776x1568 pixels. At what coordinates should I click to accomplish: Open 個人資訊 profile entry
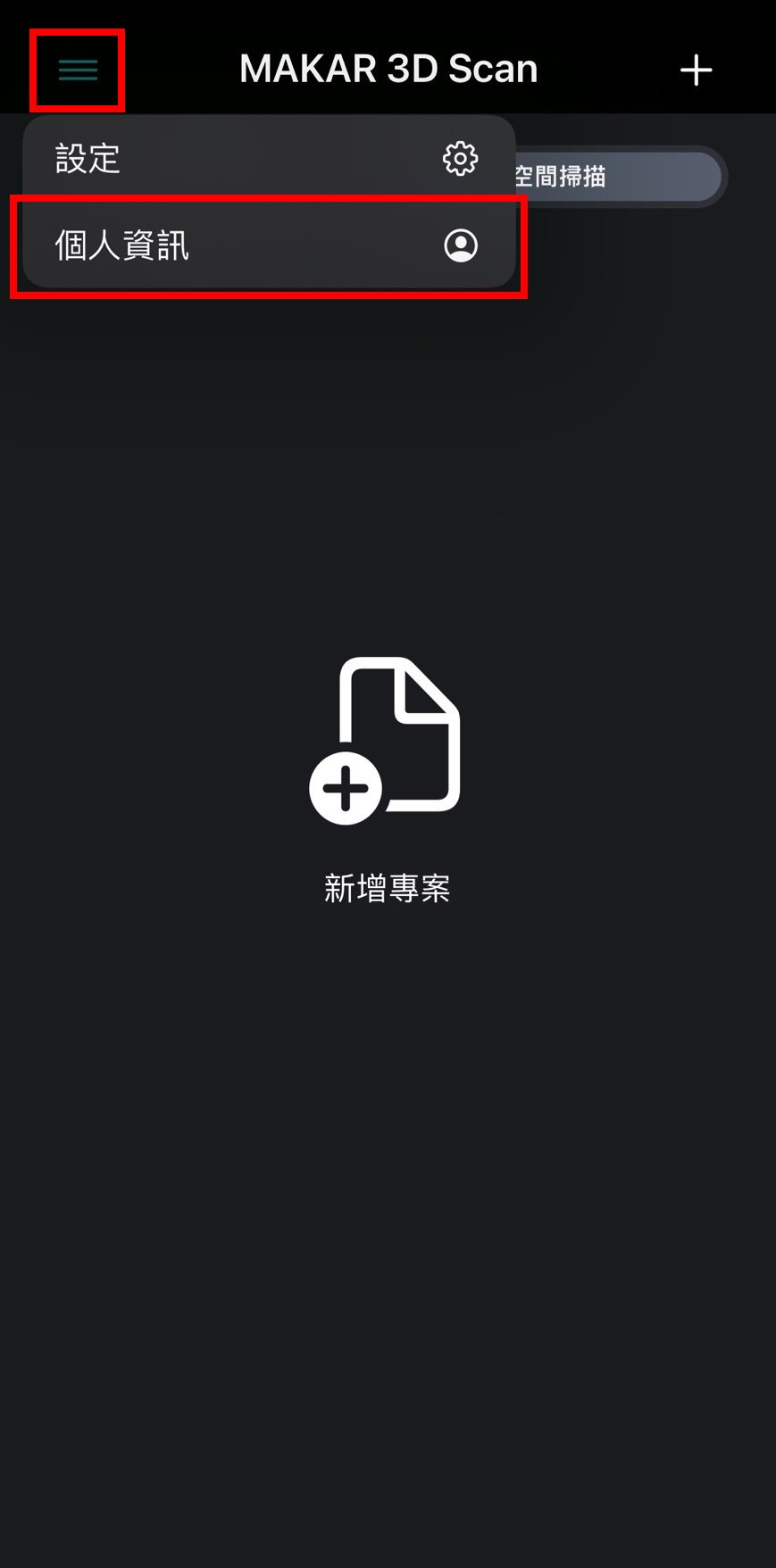(268, 245)
